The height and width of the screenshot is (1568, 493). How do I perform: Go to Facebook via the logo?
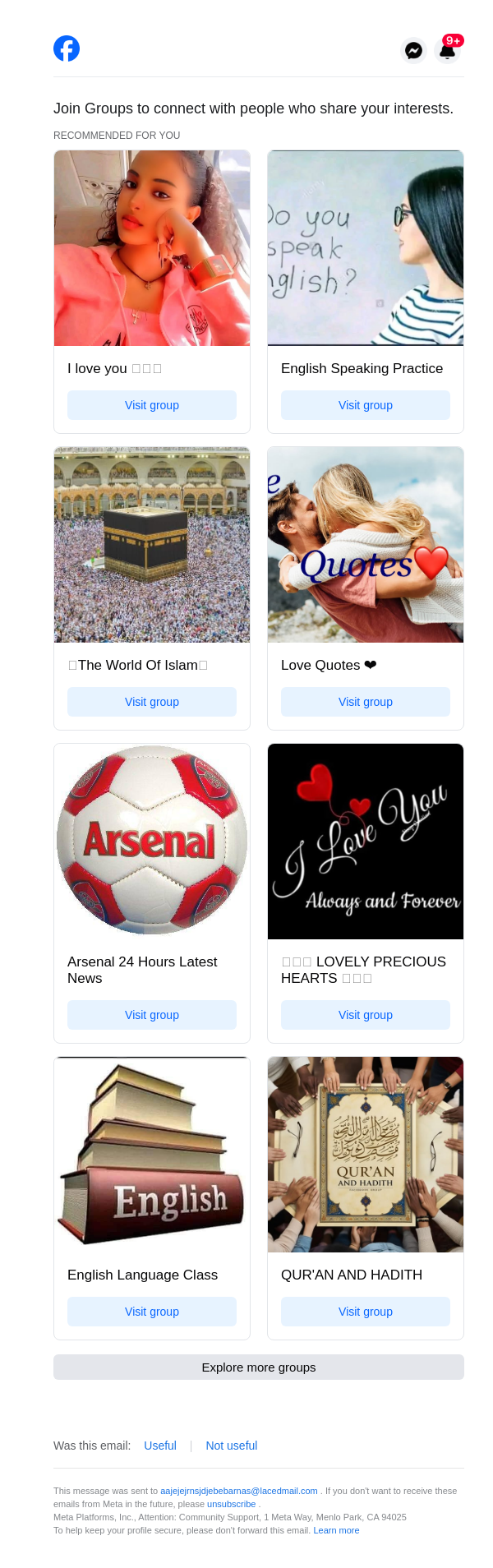click(x=67, y=48)
